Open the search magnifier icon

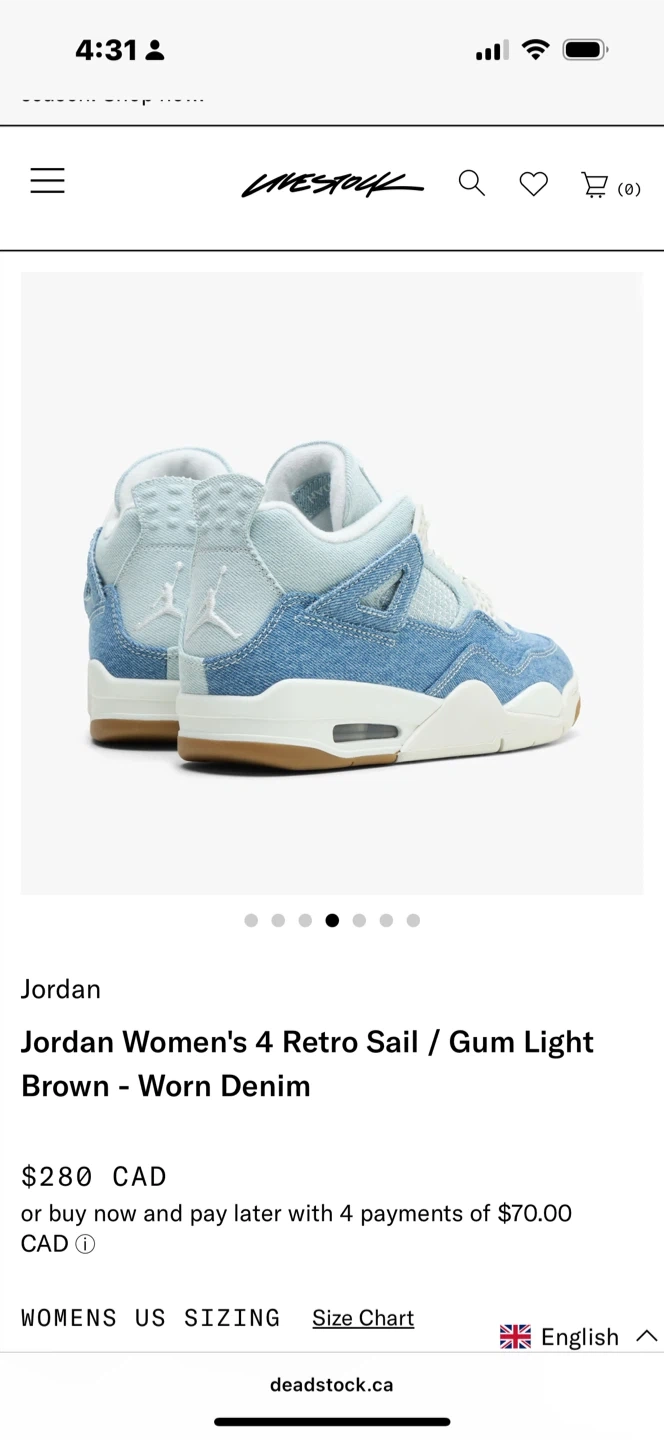click(x=472, y=183)
